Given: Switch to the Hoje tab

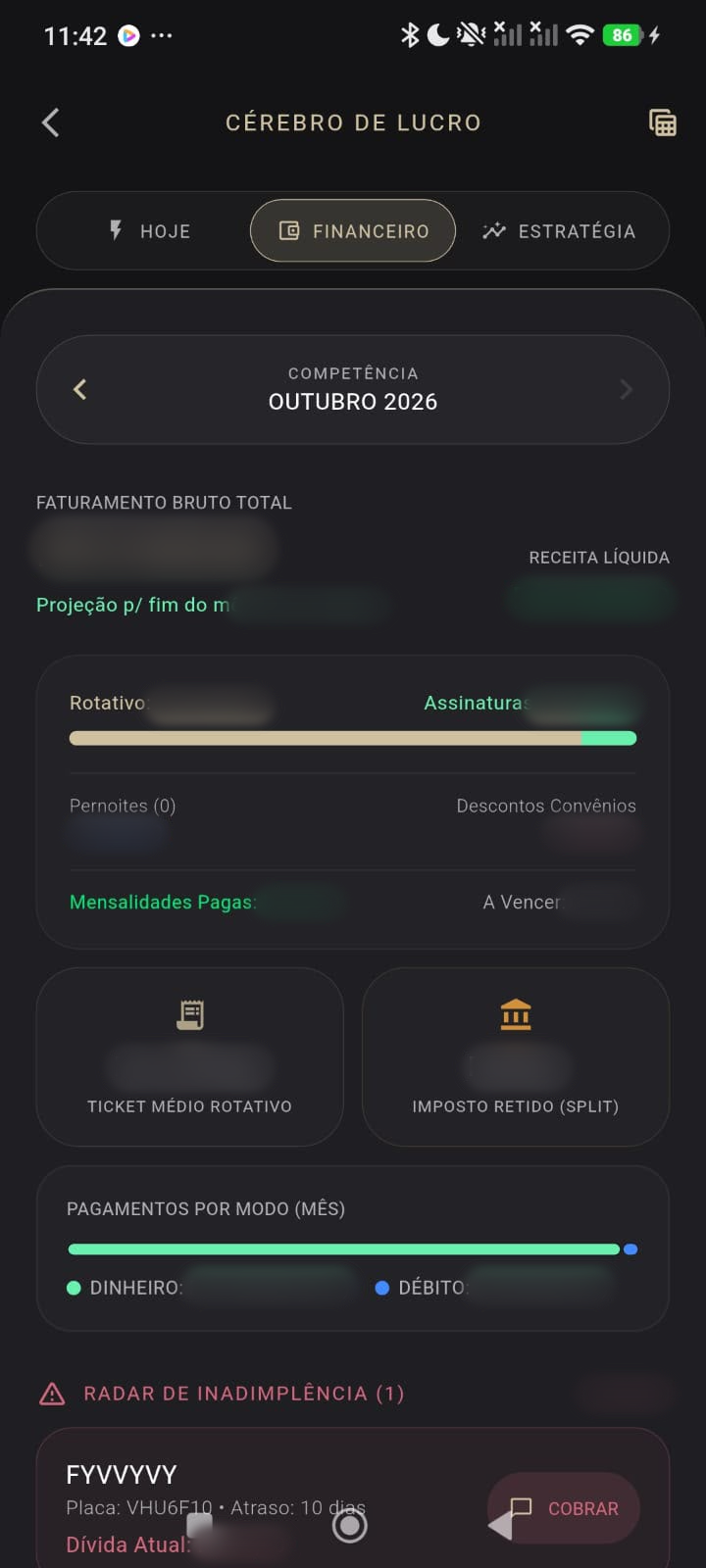Looking at the screenshot, I should pos(149,231).
